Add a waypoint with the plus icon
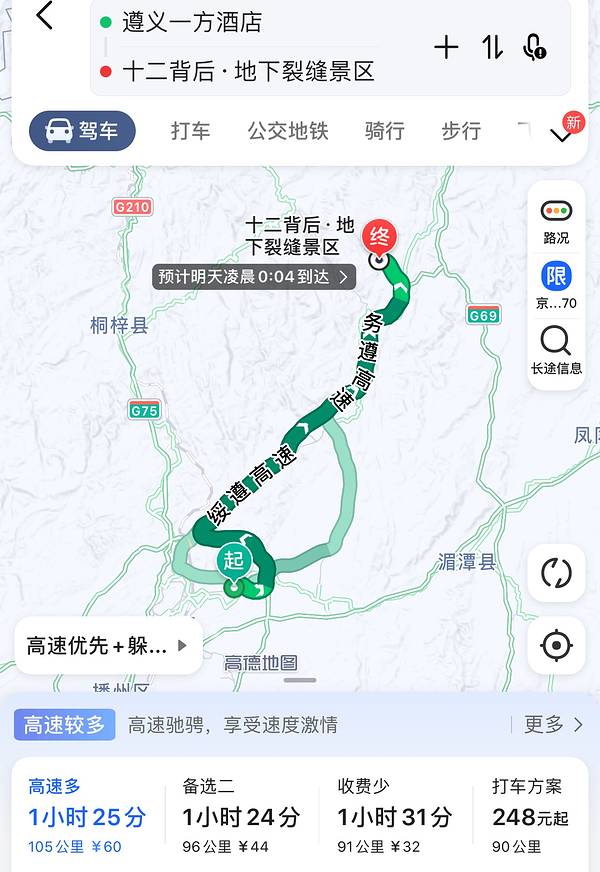This screenshot has width=600, height=872. tap(446, 47)
